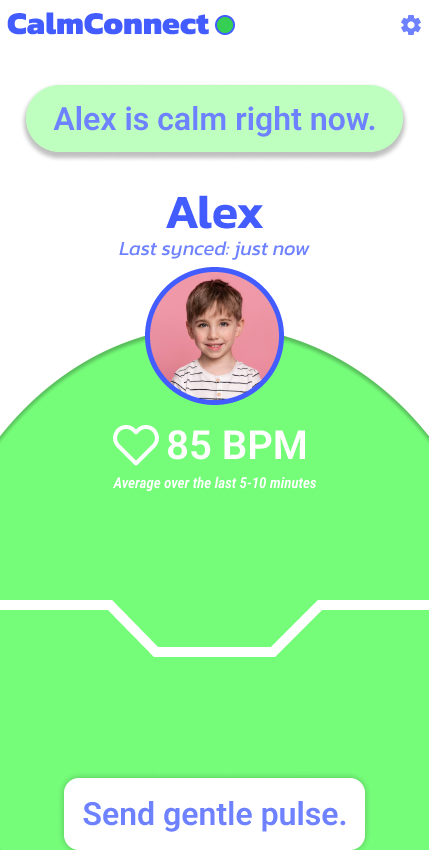Open Alex's profile photo
This screenshot has height=850, width=429.
click(215, 336)
